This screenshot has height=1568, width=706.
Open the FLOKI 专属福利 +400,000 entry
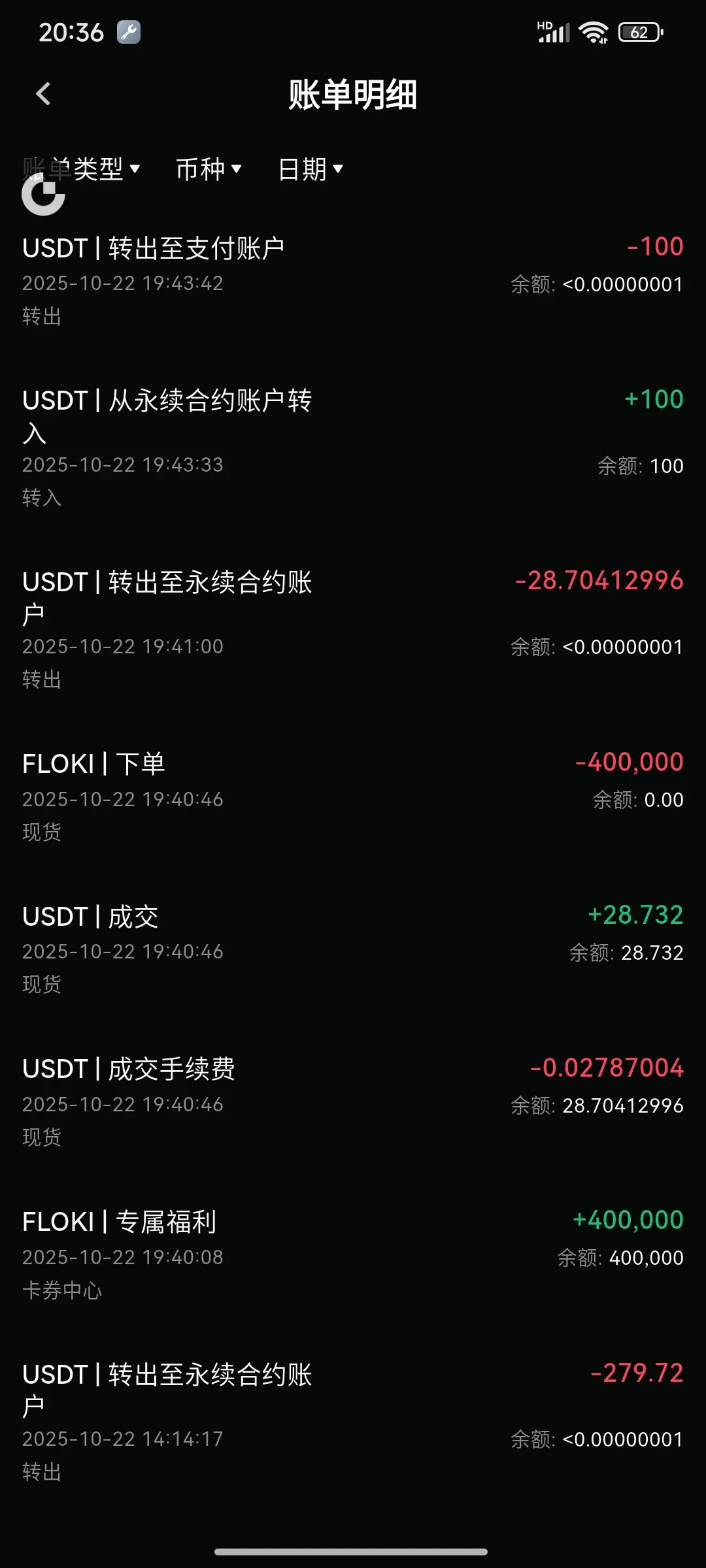353,1255
